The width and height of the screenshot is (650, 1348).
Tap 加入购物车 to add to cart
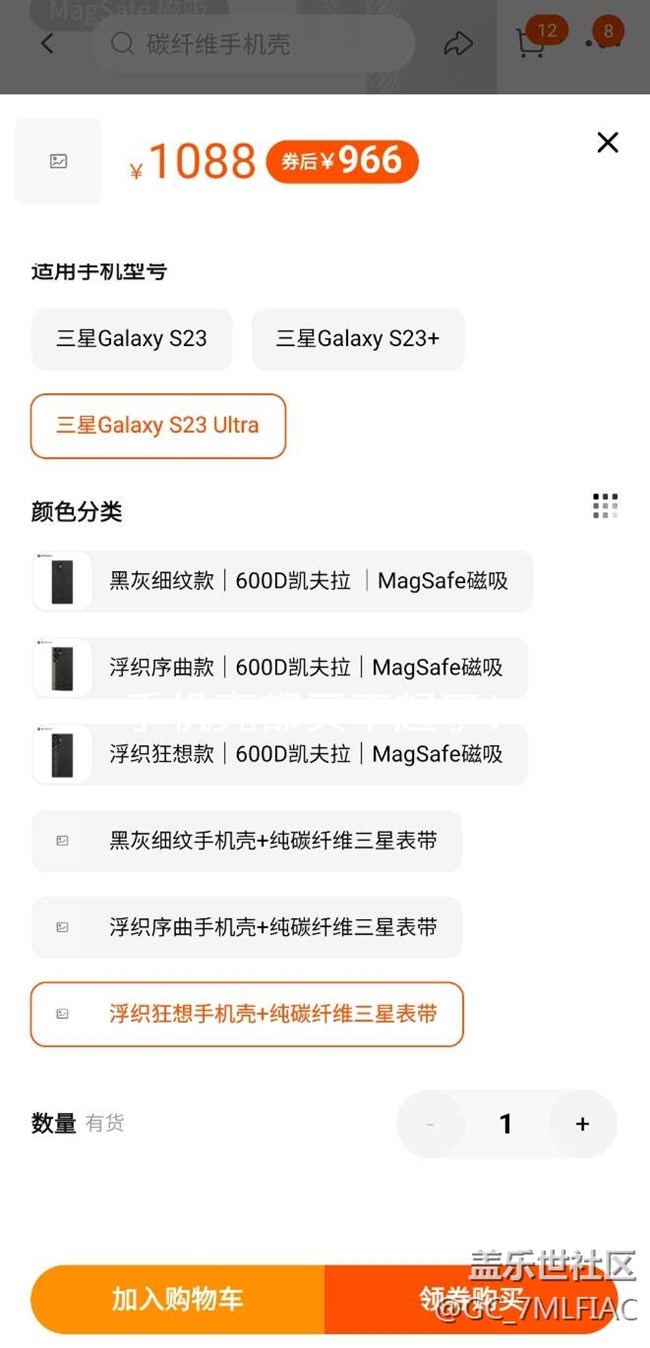[x=178, y=1299]
